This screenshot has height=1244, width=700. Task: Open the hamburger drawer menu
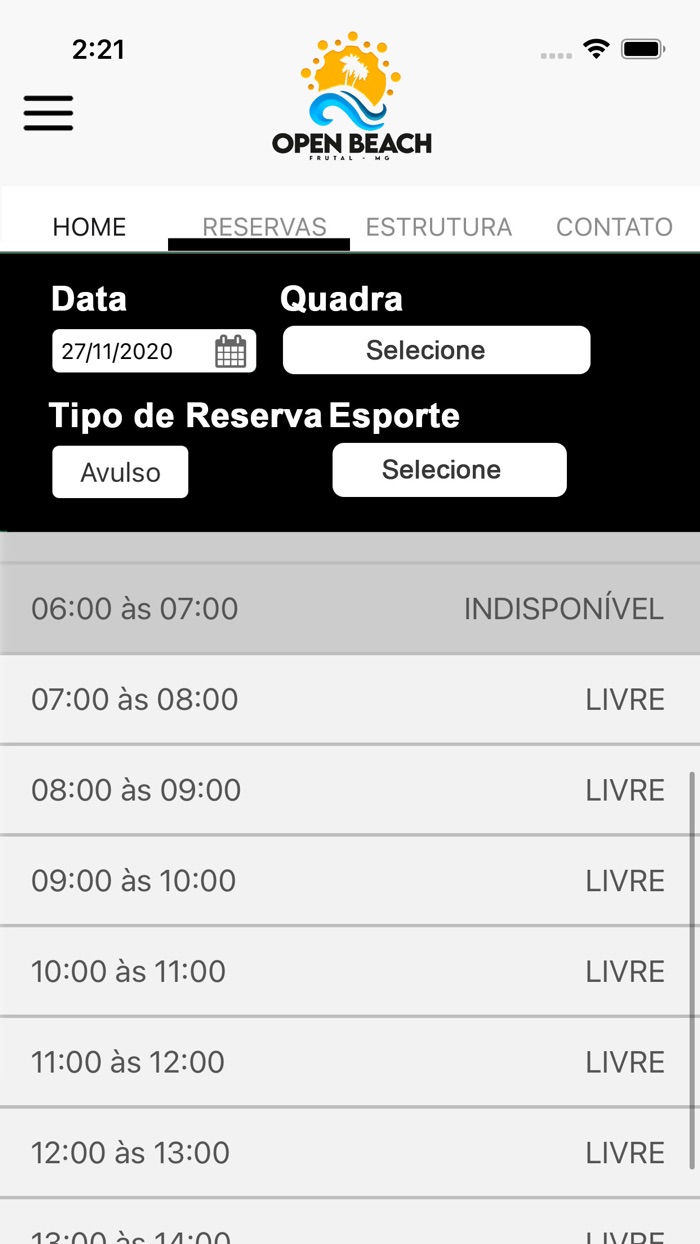click(48, 113)
